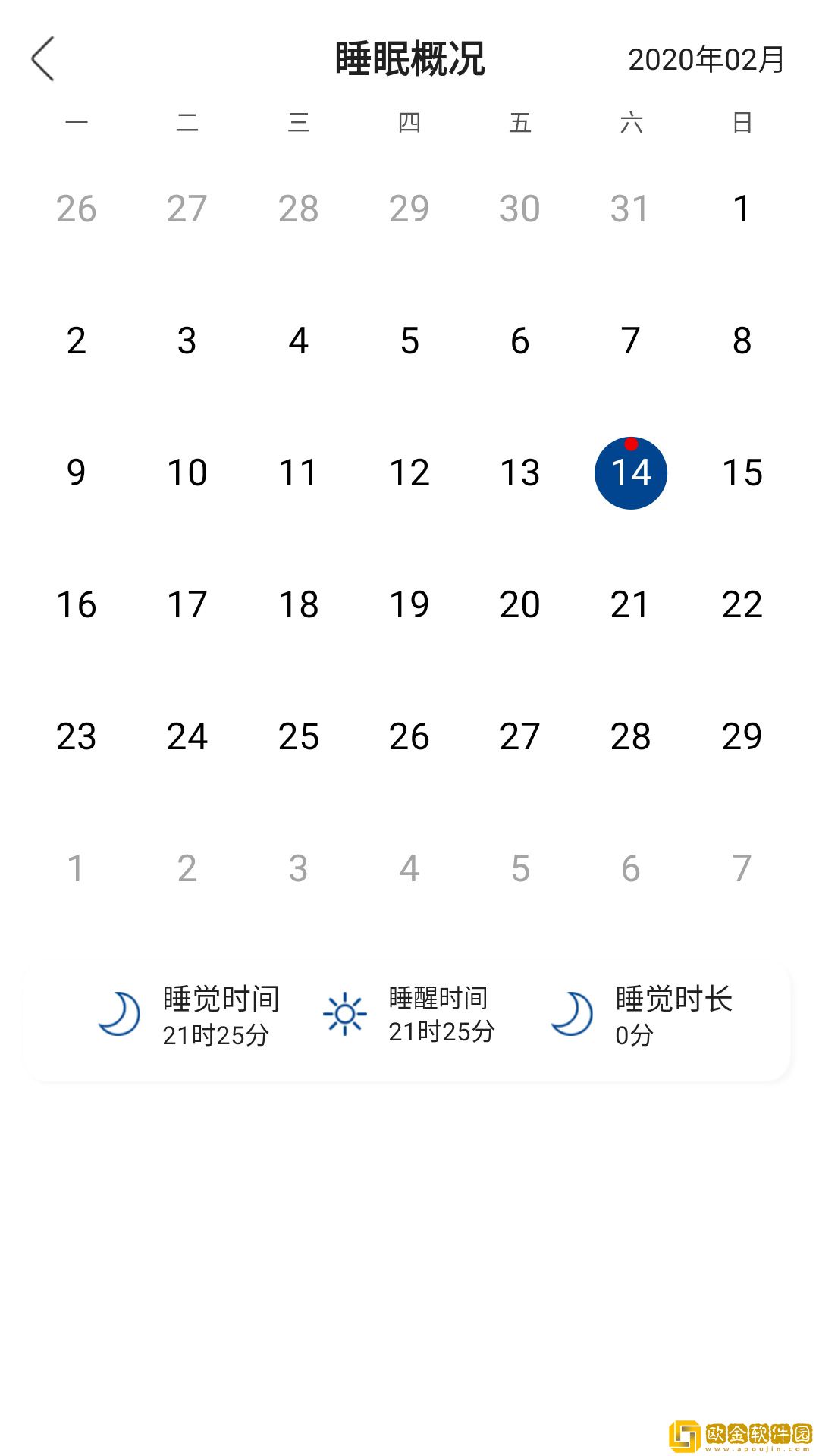Select February 8 in the calendar

click(x=742, y=340)
